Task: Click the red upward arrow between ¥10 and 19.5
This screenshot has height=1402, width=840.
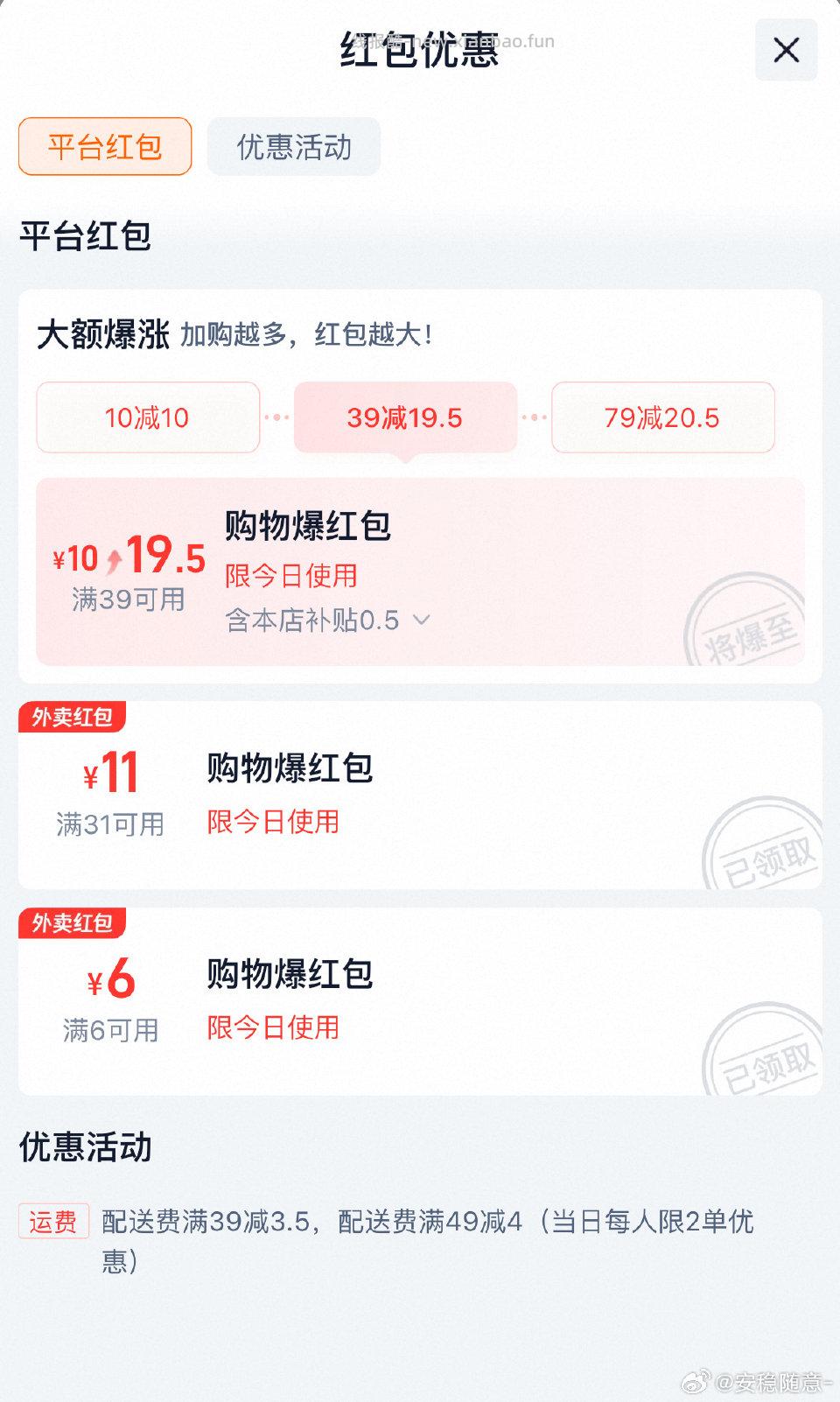Action: [x=111, y=559]
